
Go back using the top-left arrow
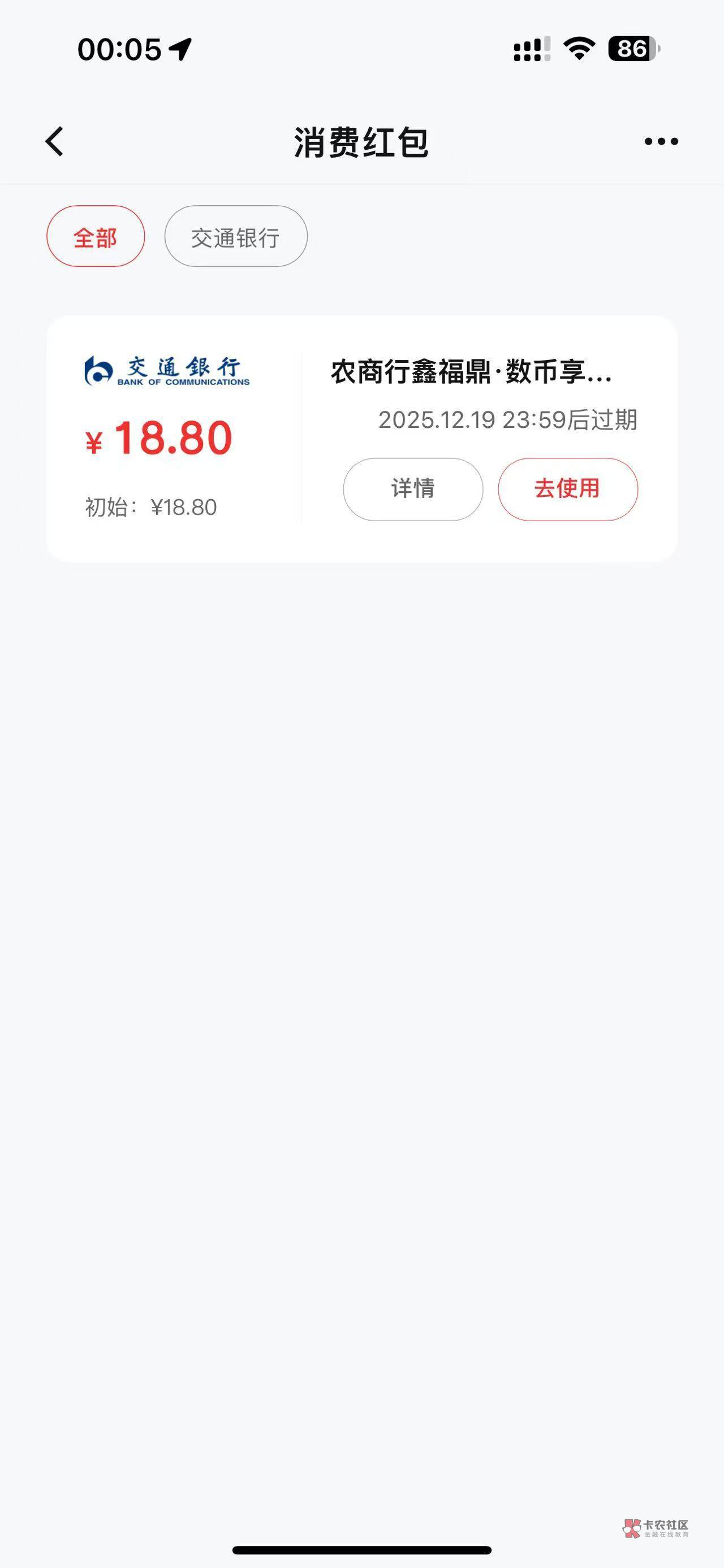[55, 142]
